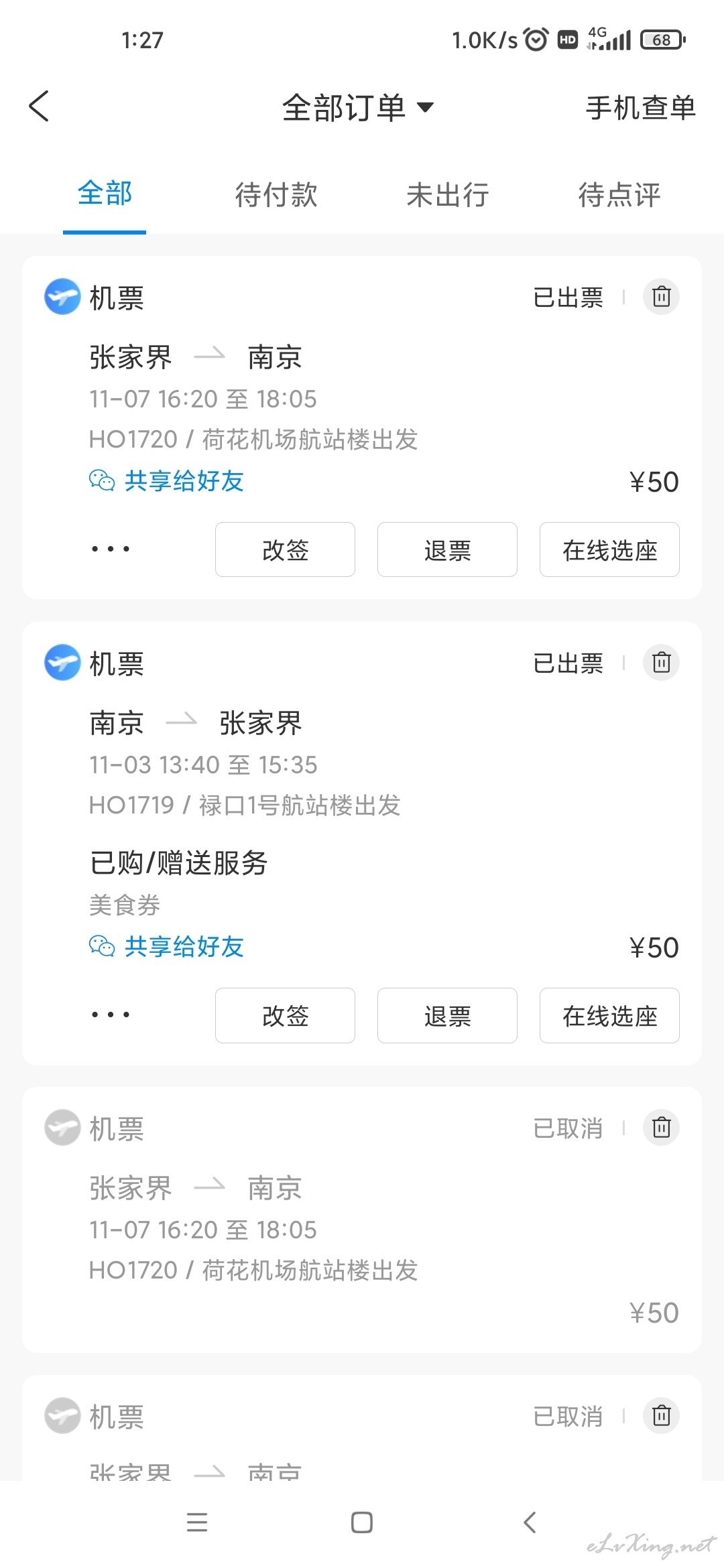The width and height of the screenshot is (724, 1568).
Task: Tap 共享给好友 on the HO1719 ticket
Action: pyautogui.click(x=167, y=946)
